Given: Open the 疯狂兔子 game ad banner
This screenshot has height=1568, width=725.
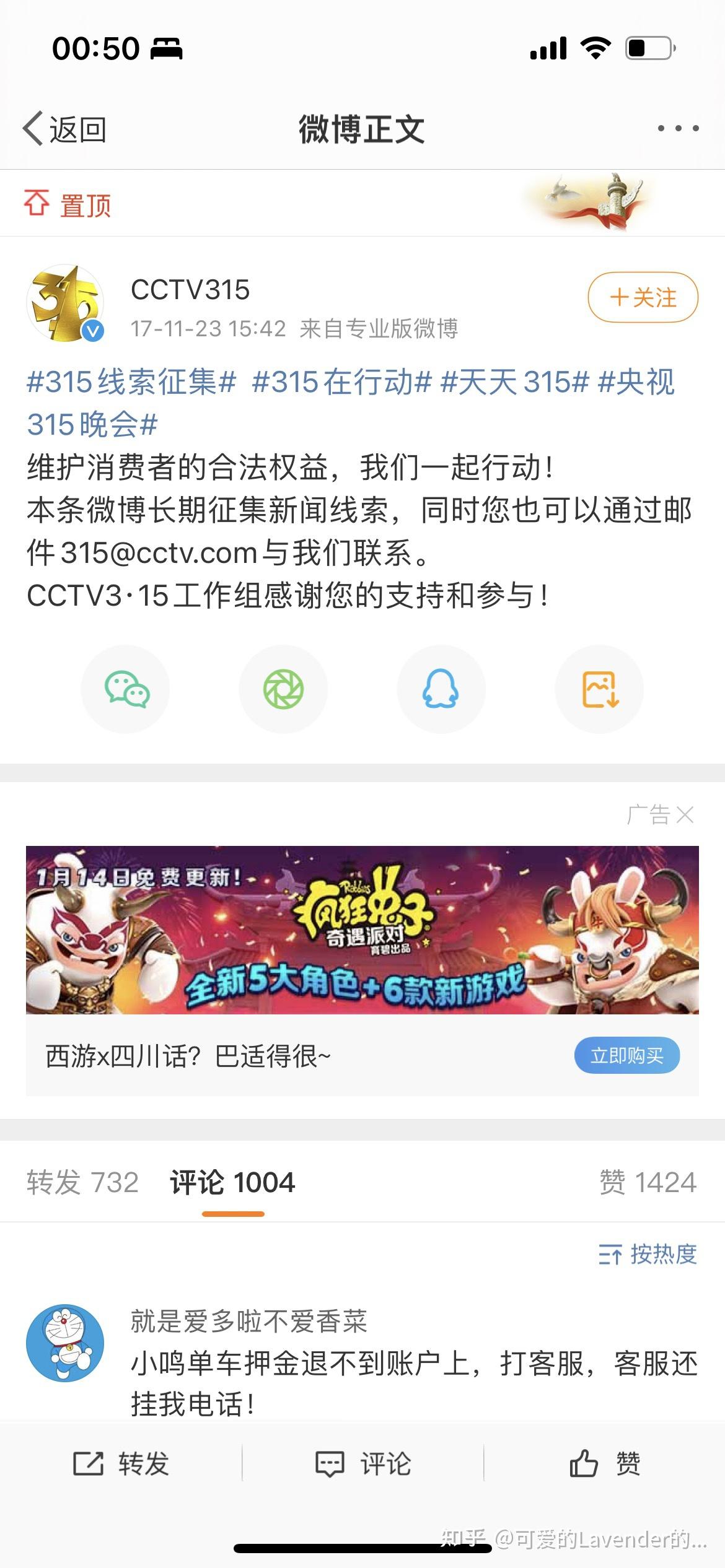Looking at the screenshot, I should (362, 930).
